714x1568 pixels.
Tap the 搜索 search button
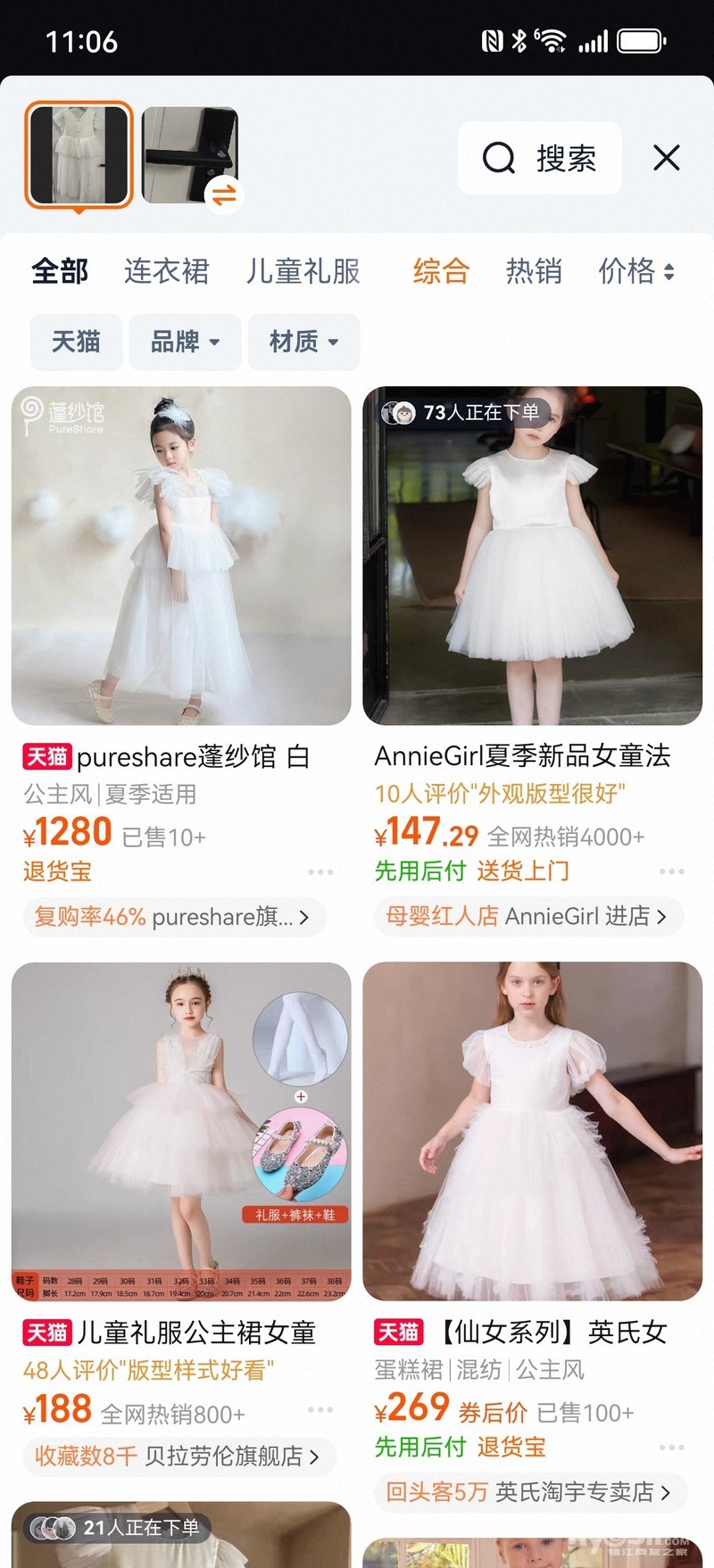(x=540, y=158)
